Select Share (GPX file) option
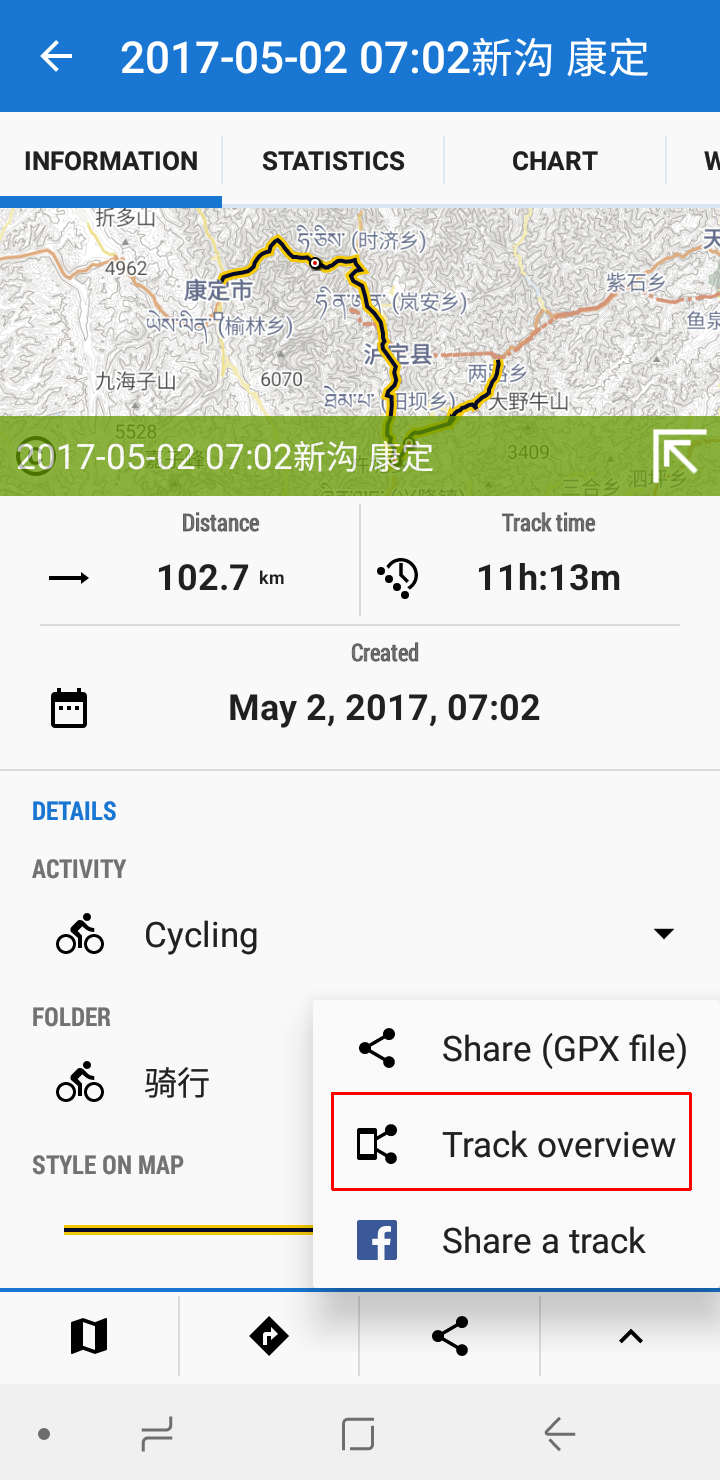 pyautogui.click(x=520, y=1049)
